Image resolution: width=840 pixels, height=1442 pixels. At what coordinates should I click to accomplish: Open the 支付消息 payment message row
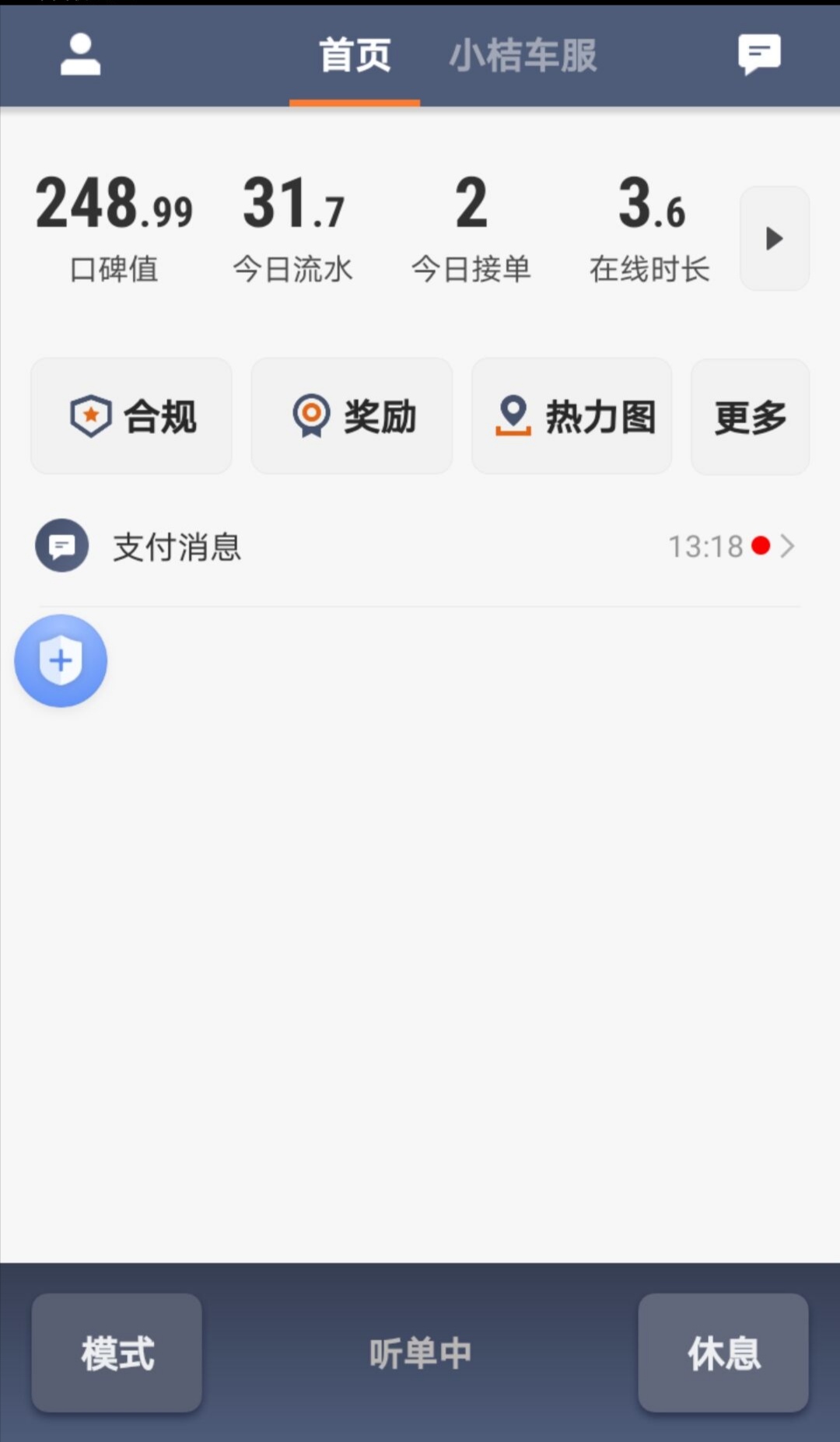coord(418,547)
